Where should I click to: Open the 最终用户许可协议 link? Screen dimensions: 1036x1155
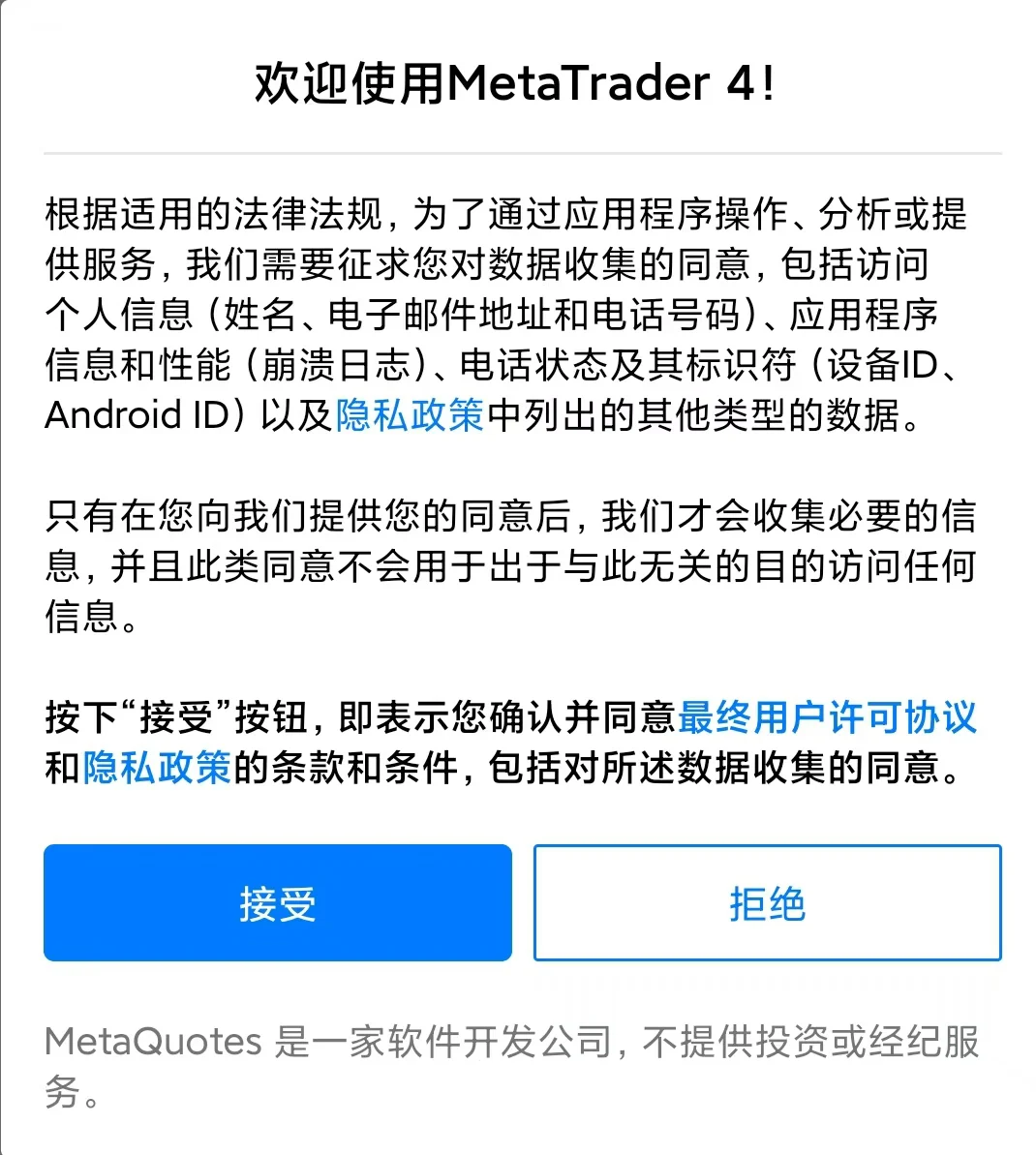pyautogui.click(x=827, y=717)
